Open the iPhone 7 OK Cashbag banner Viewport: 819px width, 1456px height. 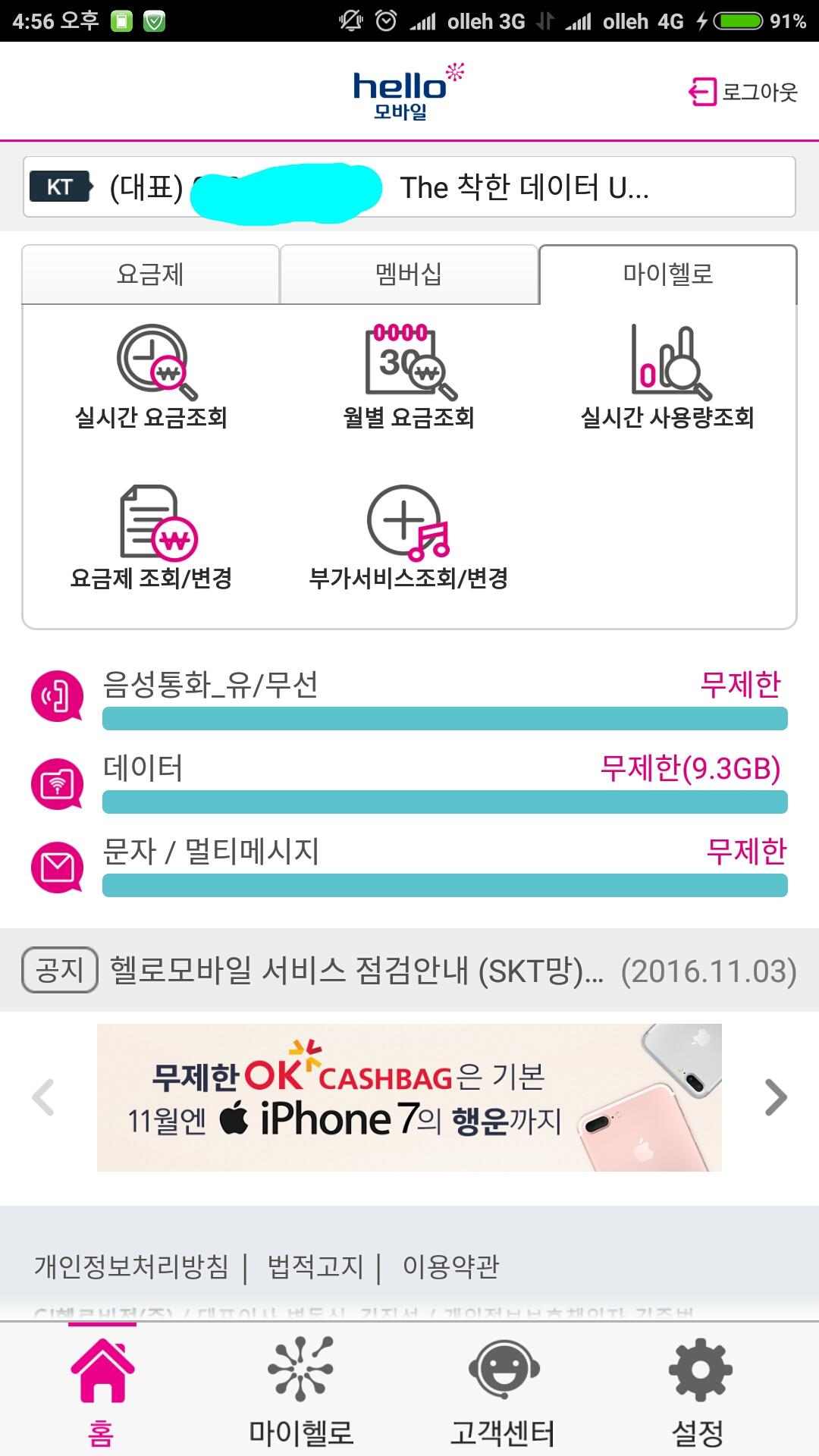[409, 1097]
